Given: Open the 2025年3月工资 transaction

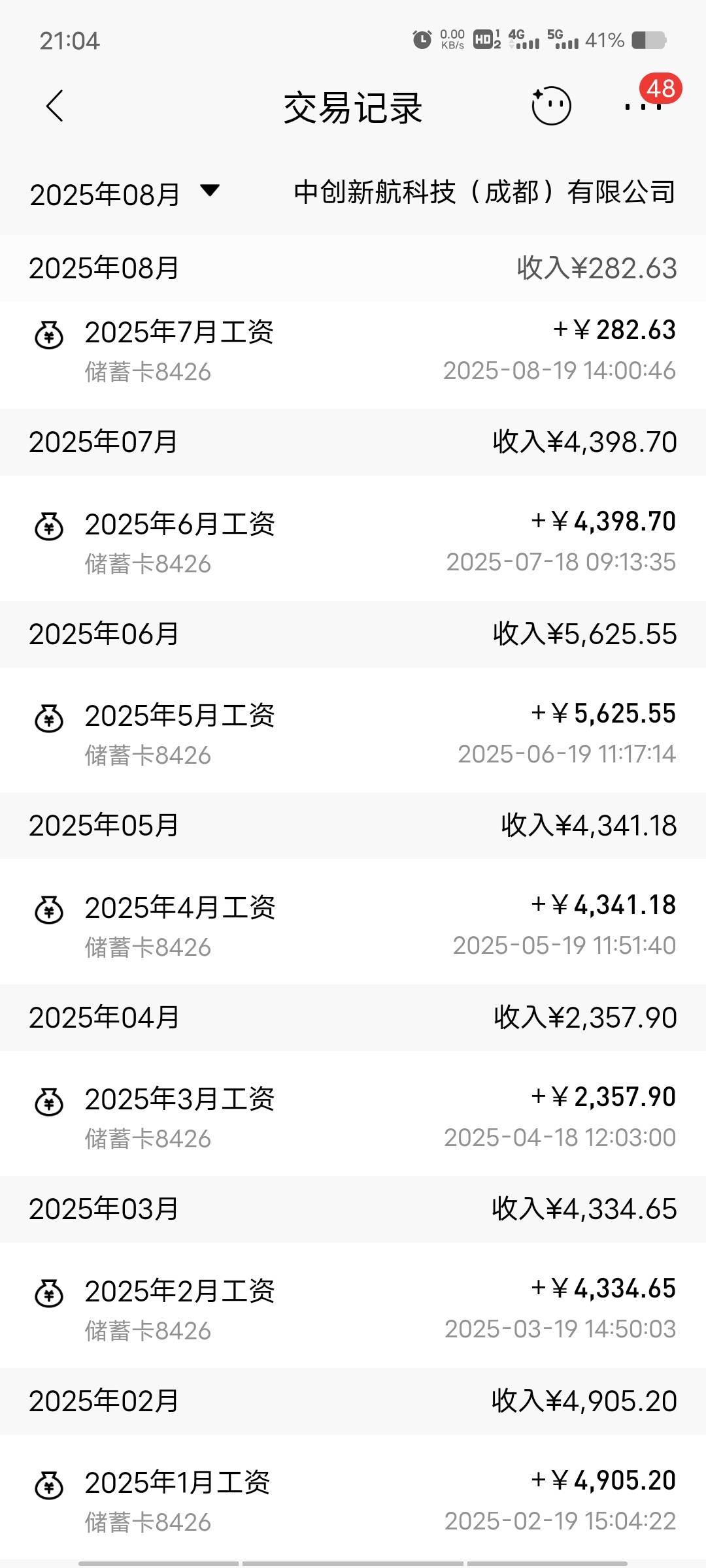Looking at the screenshot, I should click(x=353, y=1117).
